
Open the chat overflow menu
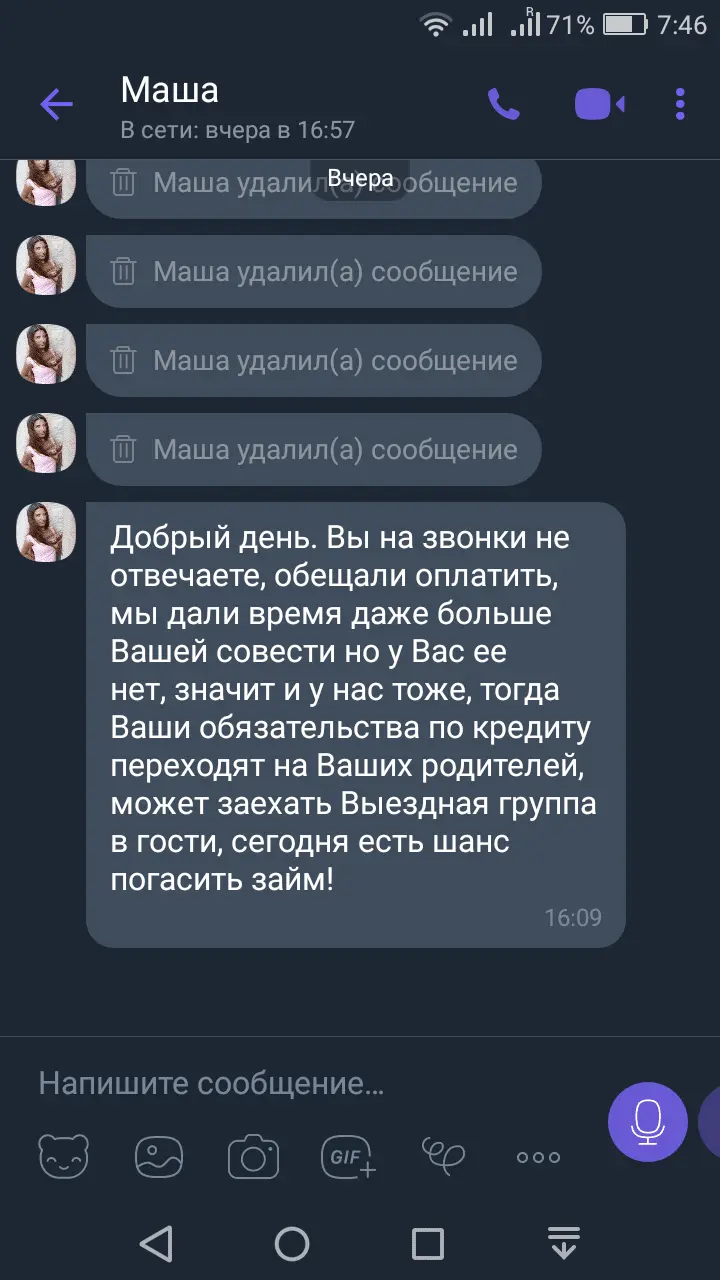(680, 104)
